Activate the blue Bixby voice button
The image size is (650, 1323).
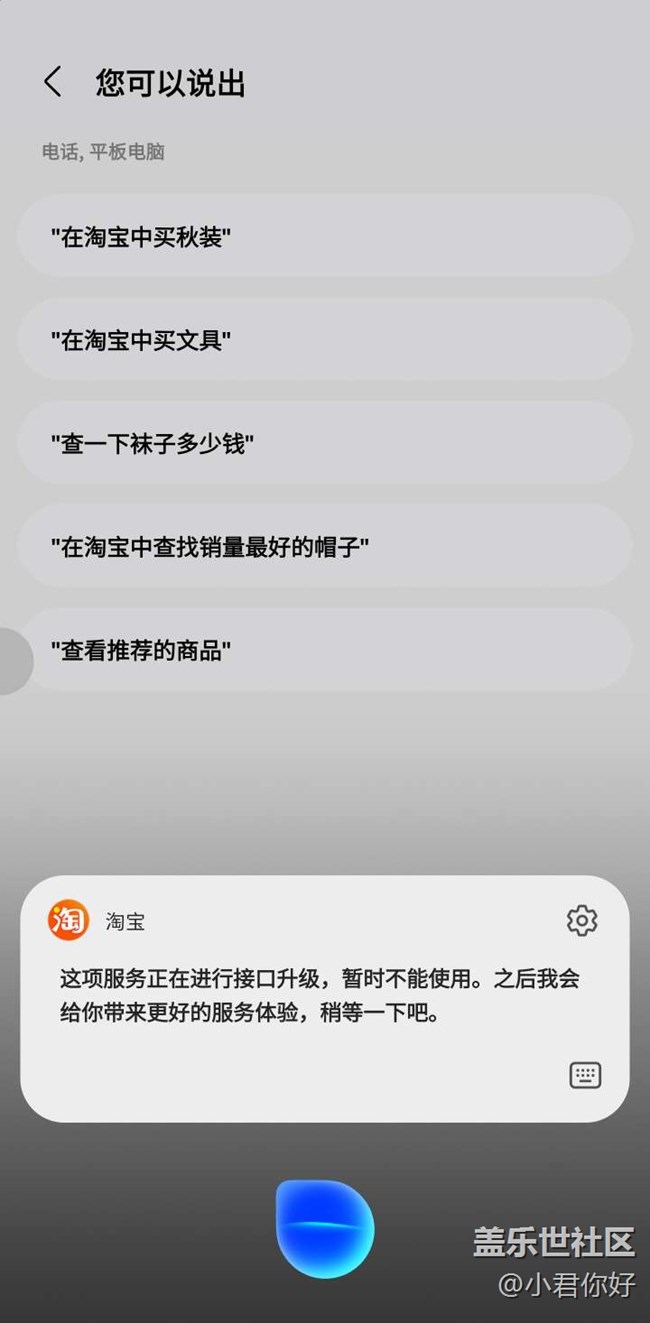coord(324,1227)
